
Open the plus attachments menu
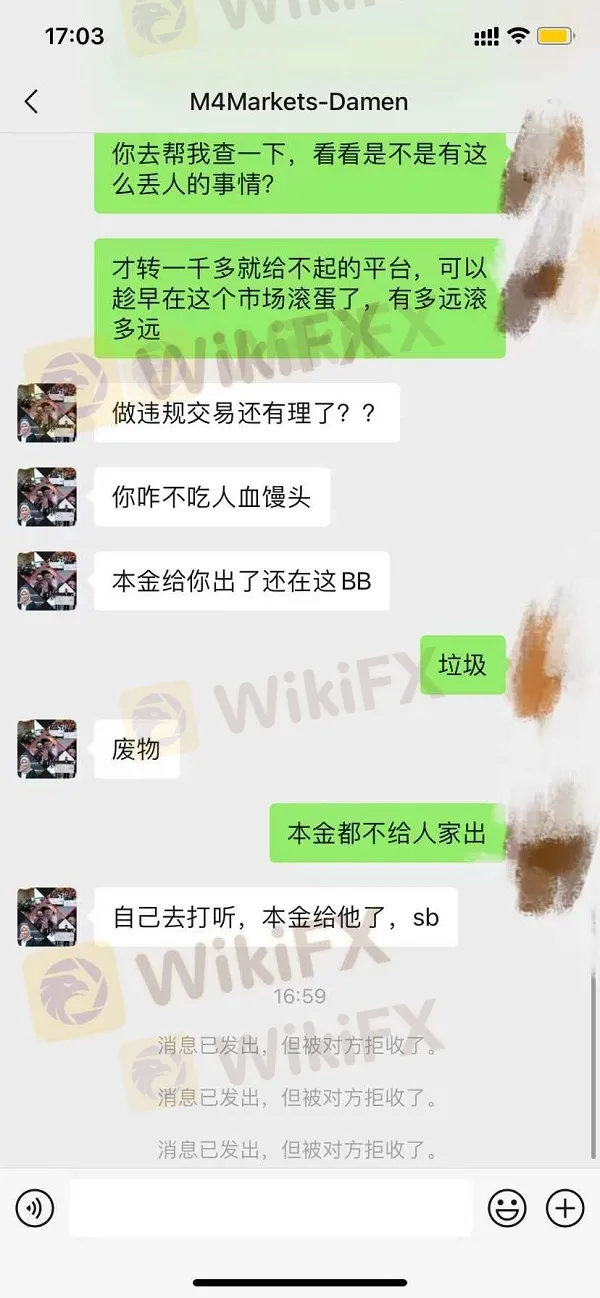tap(565, 1208)
